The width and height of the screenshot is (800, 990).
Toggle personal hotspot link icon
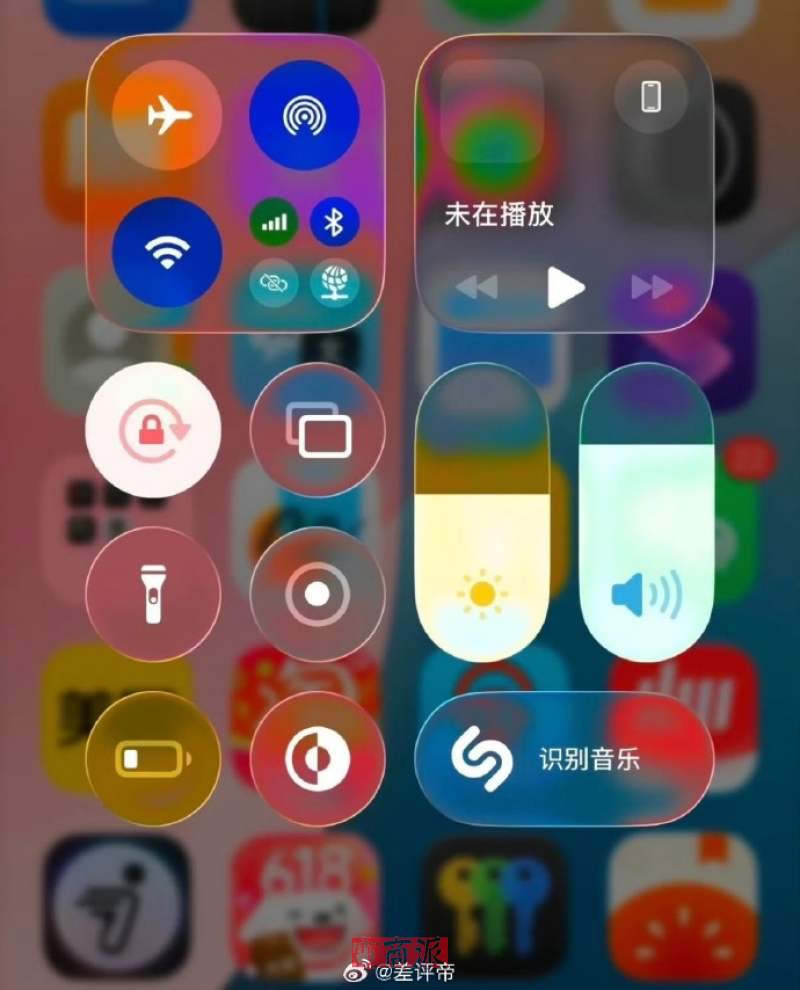(x=273, y=283)
